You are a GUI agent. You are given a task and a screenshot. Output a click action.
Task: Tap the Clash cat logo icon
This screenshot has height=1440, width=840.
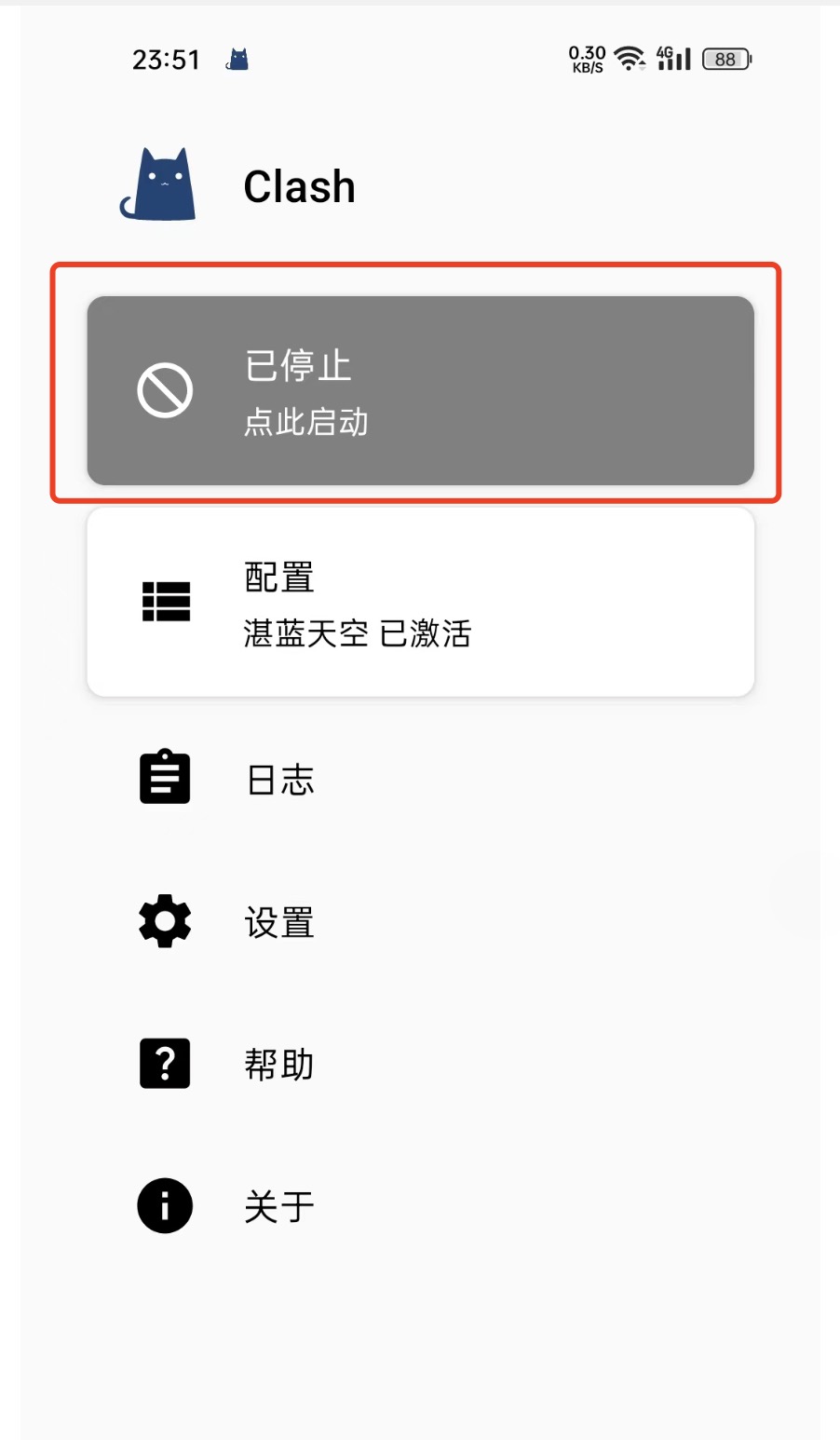coord(156,183)
